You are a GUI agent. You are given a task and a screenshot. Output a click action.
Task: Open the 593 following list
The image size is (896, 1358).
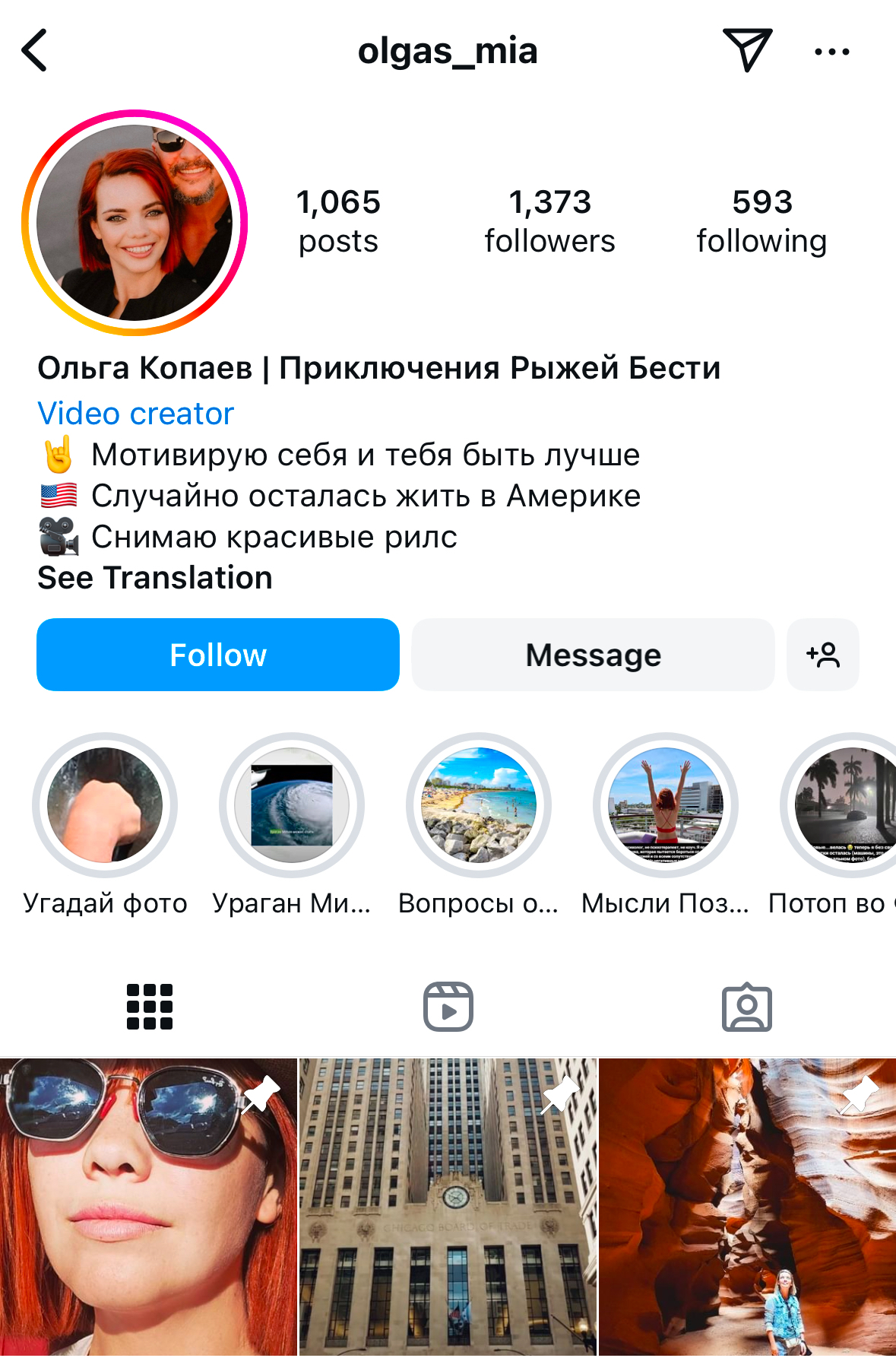(x=761, y=221)
